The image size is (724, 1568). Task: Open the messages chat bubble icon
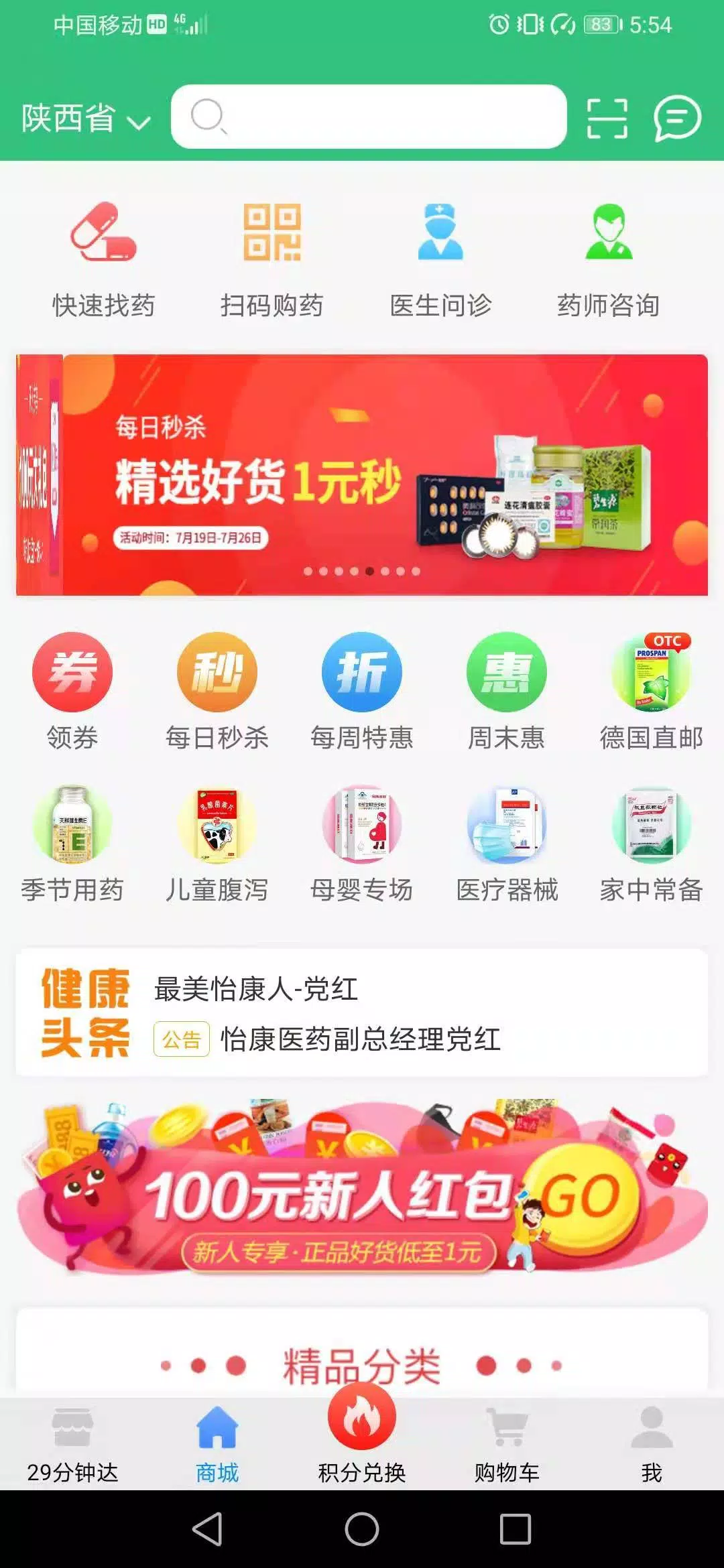(x=677, y=119)
